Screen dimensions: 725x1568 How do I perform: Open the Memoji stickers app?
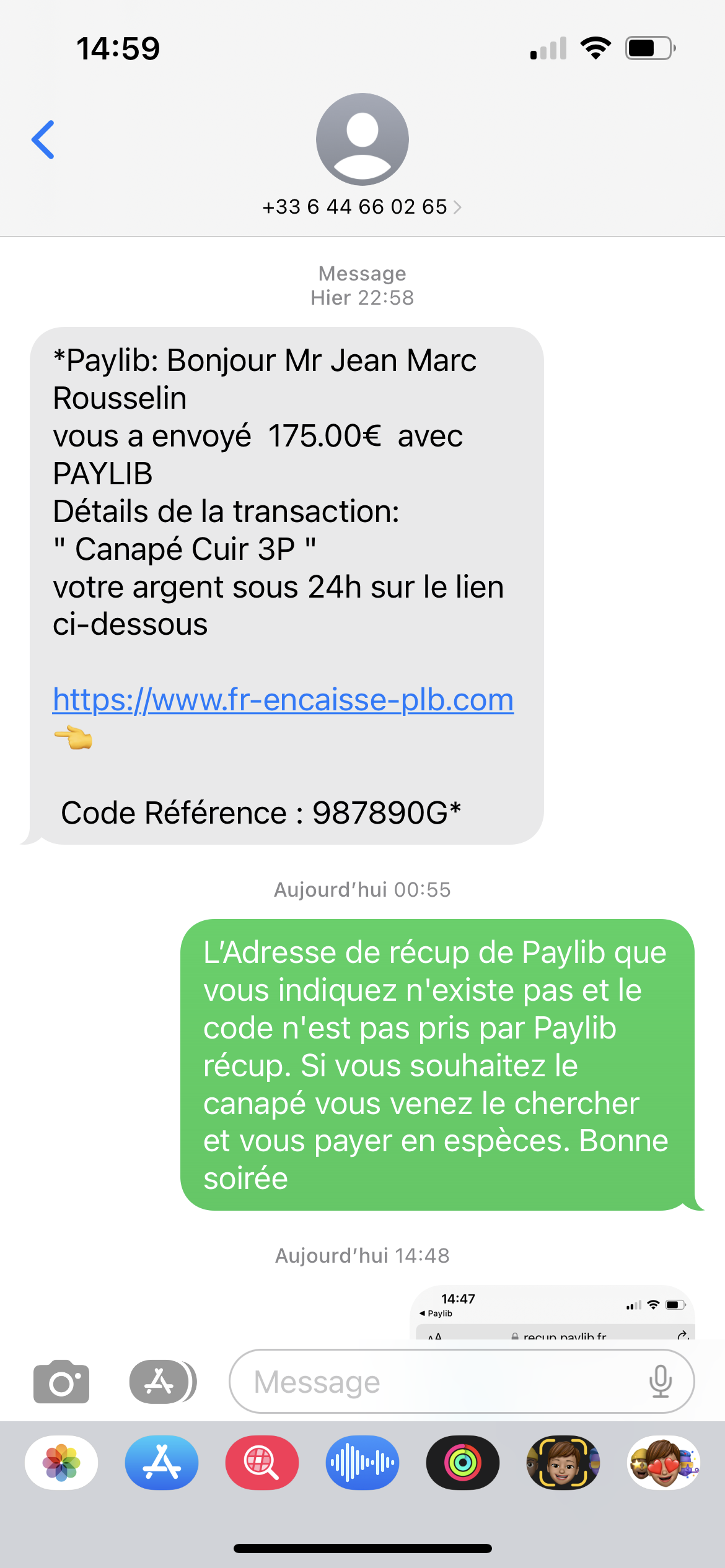coord(664,1463)
